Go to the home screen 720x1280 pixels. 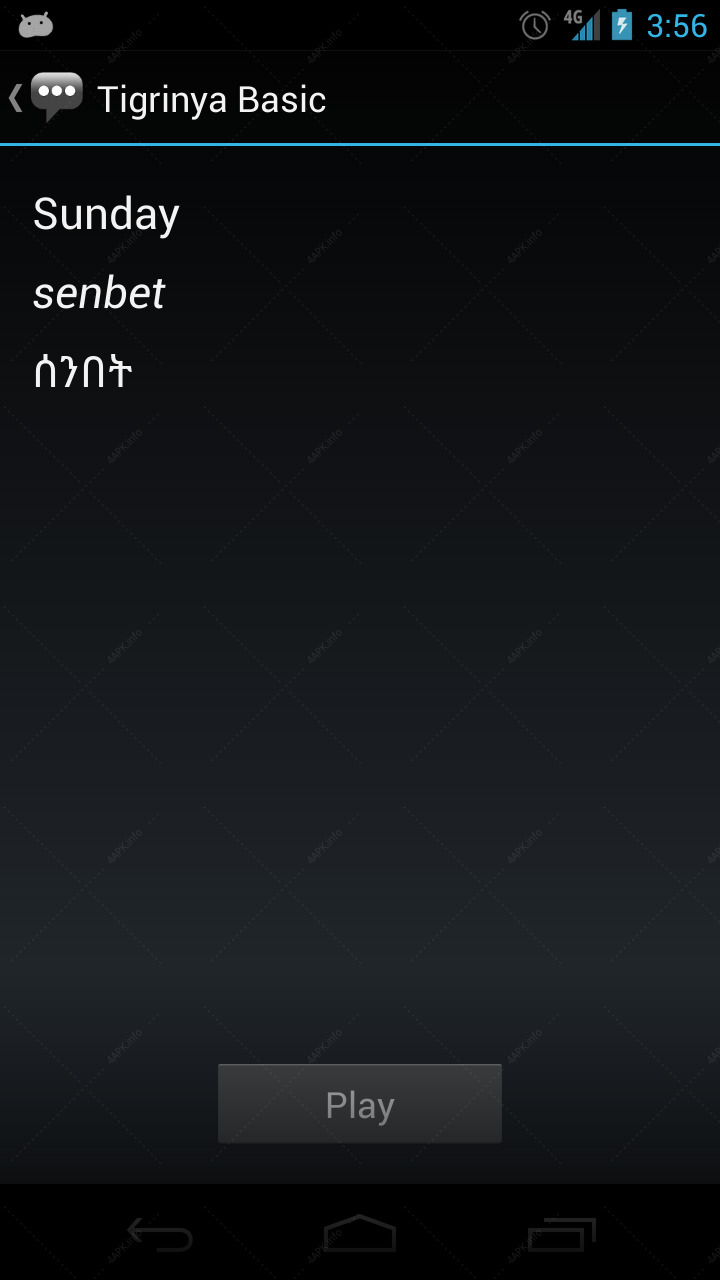(360, 1234)
